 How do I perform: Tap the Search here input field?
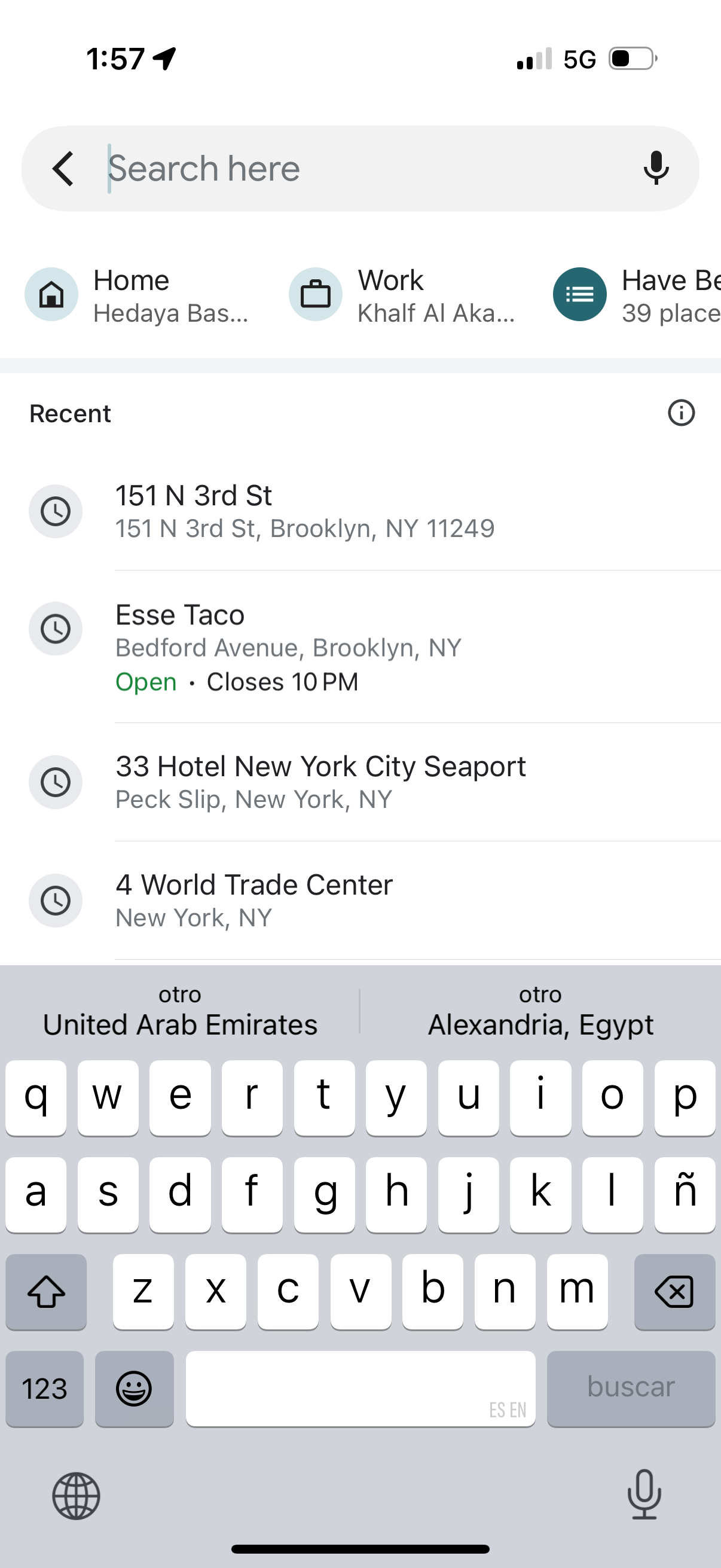pos(304,168)
